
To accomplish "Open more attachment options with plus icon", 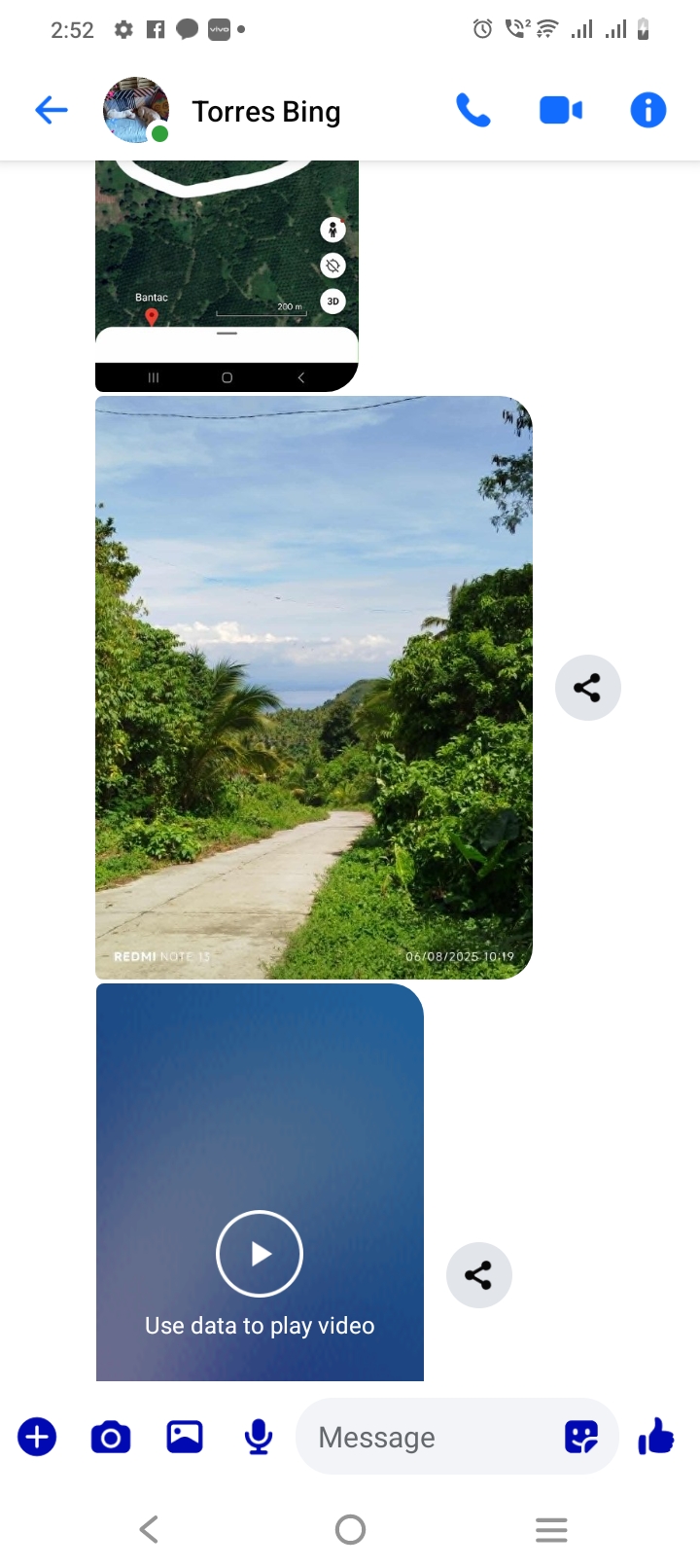I will point(37,1437).
